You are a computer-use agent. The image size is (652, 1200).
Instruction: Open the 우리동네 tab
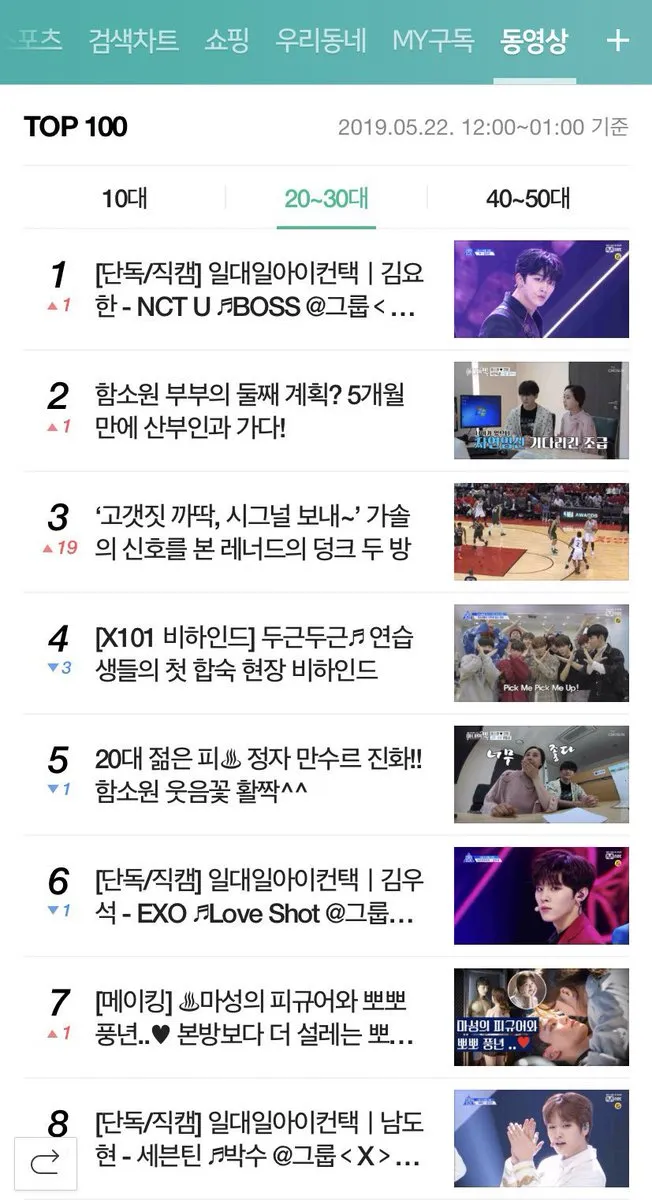point(318,41)
